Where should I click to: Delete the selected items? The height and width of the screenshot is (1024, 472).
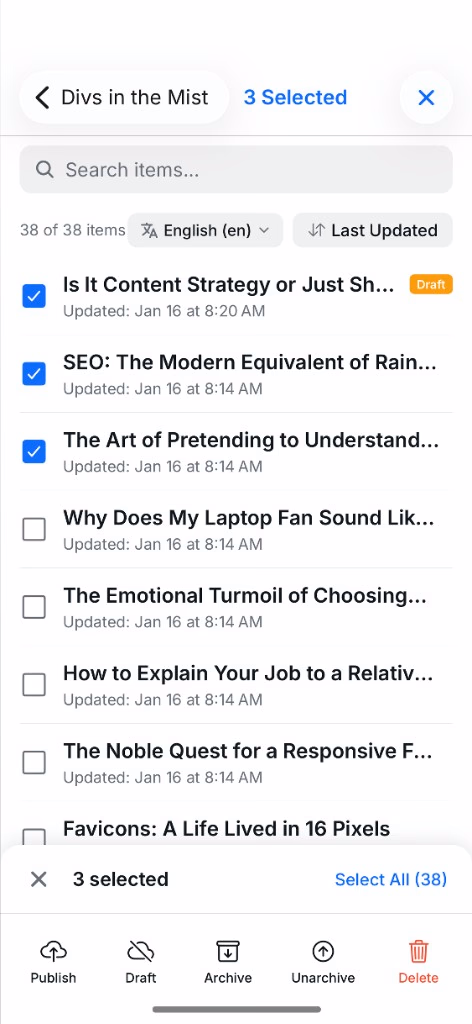pos(418,962)
